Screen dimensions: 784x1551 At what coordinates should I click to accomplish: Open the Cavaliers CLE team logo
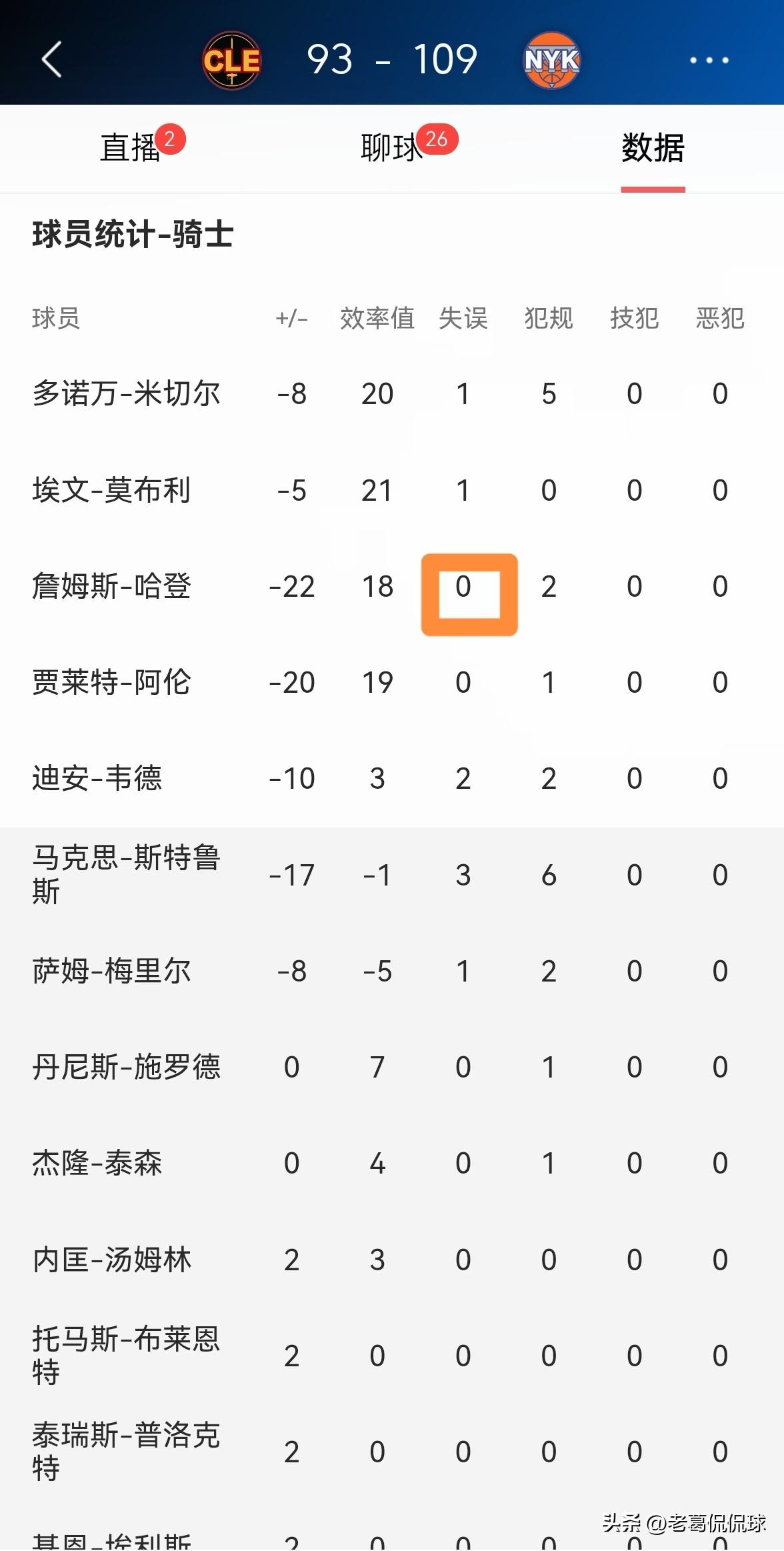(231, 61)
